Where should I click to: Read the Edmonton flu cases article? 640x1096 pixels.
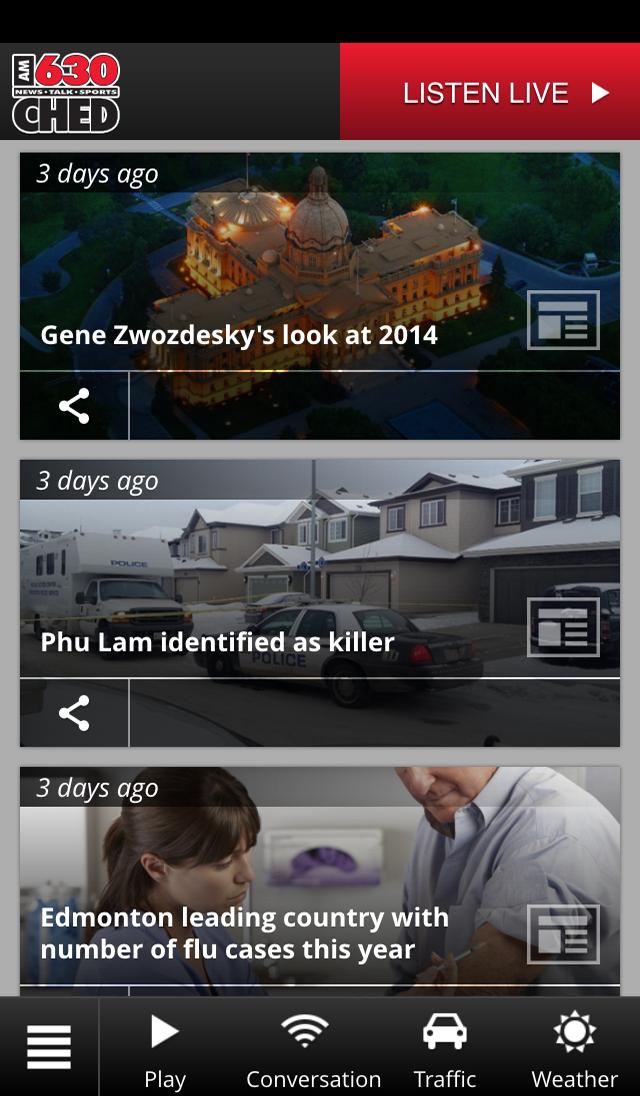pyautogui.click(x=245, y=933)
